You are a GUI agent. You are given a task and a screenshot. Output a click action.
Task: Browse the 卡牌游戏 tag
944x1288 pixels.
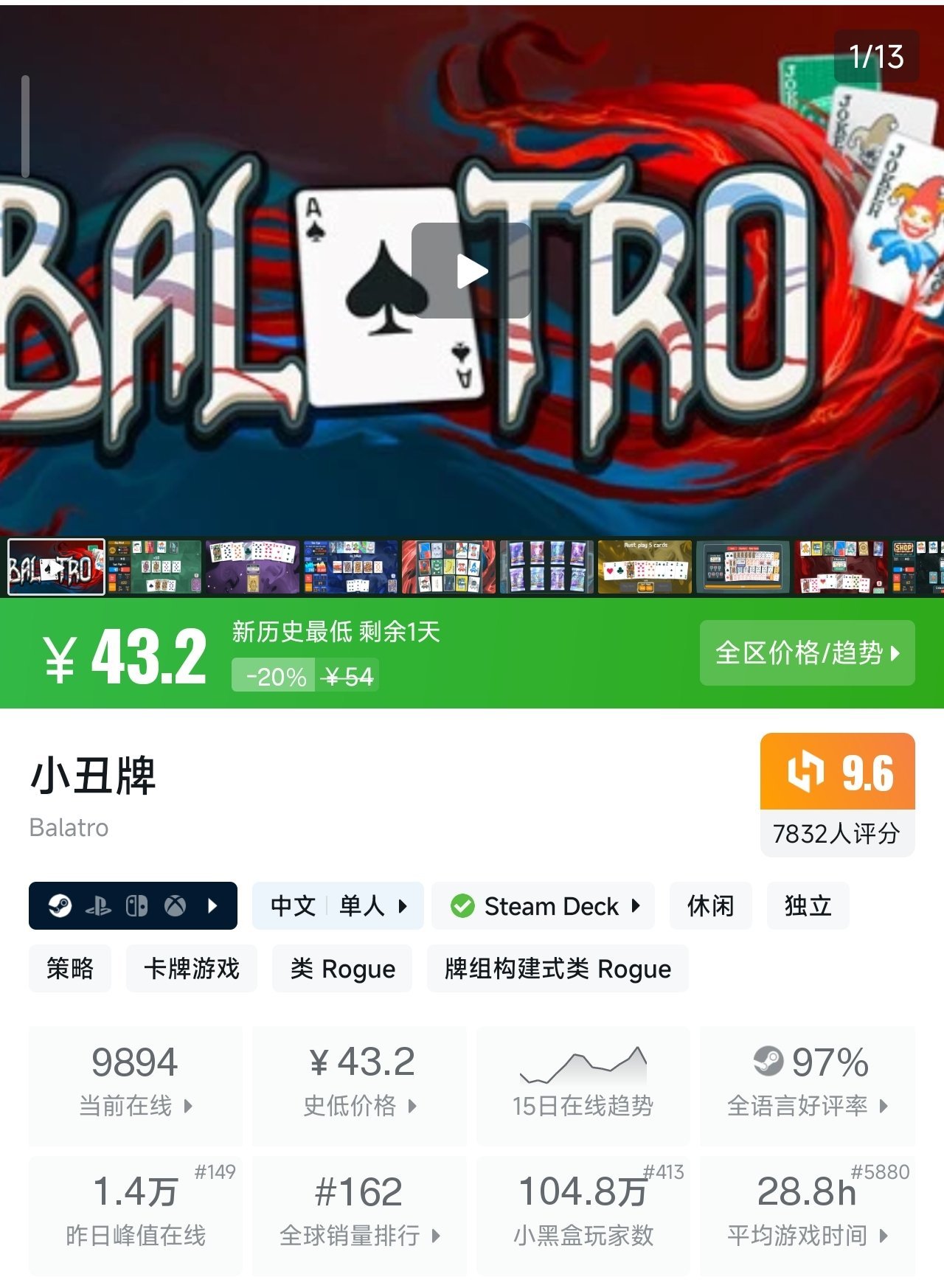pyautogui.click(x=191, y=968)
